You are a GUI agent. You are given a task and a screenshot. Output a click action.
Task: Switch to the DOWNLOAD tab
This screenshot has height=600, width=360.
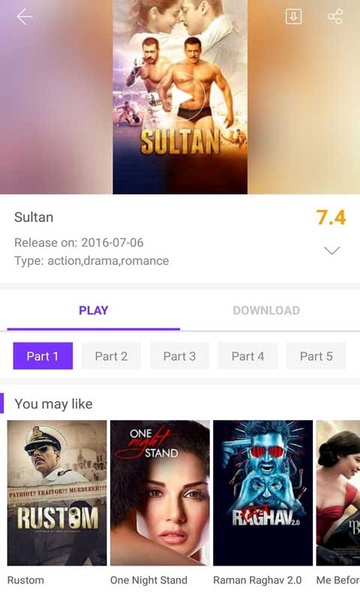click(x=266, y=310)
